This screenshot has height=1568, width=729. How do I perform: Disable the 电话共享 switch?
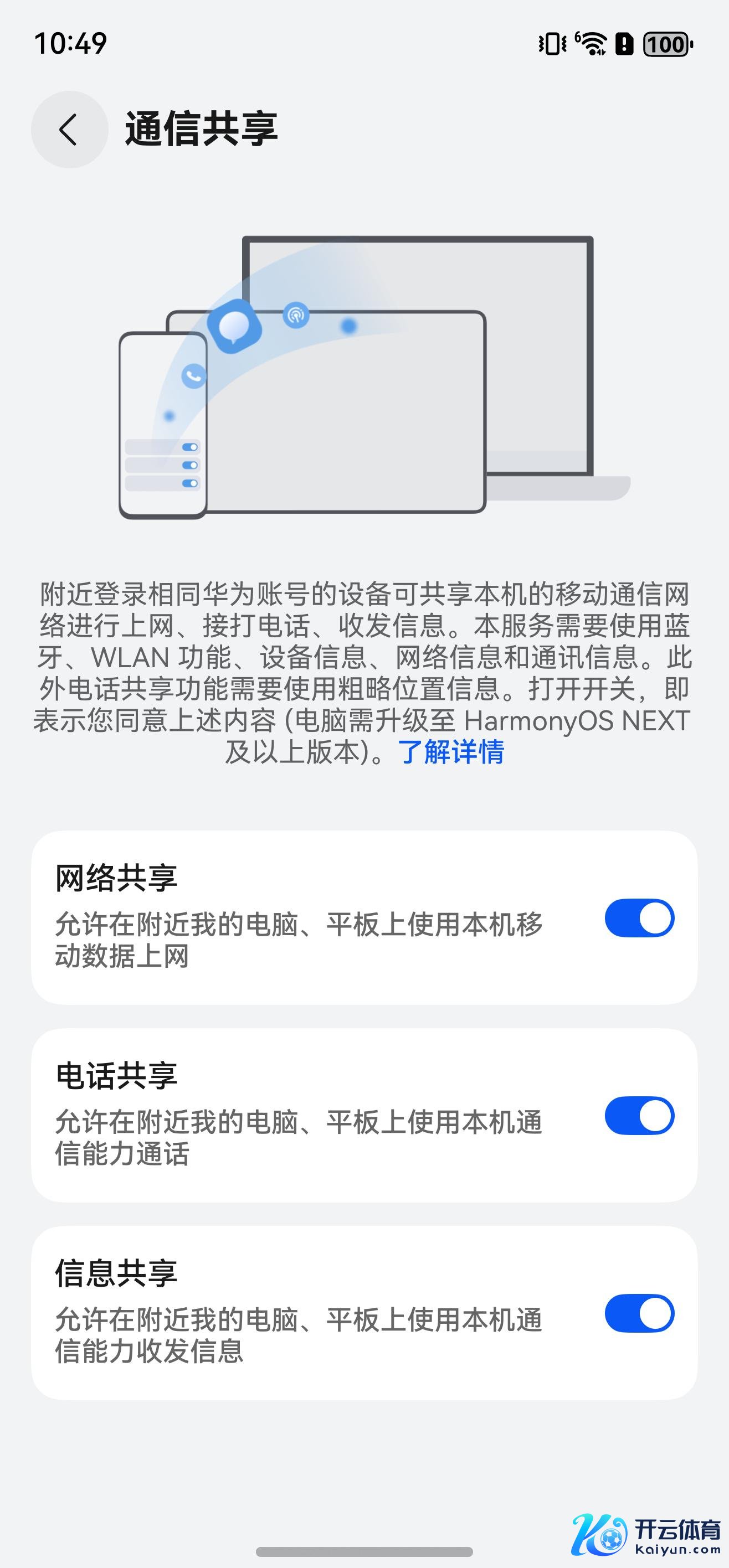(639, 1116)
